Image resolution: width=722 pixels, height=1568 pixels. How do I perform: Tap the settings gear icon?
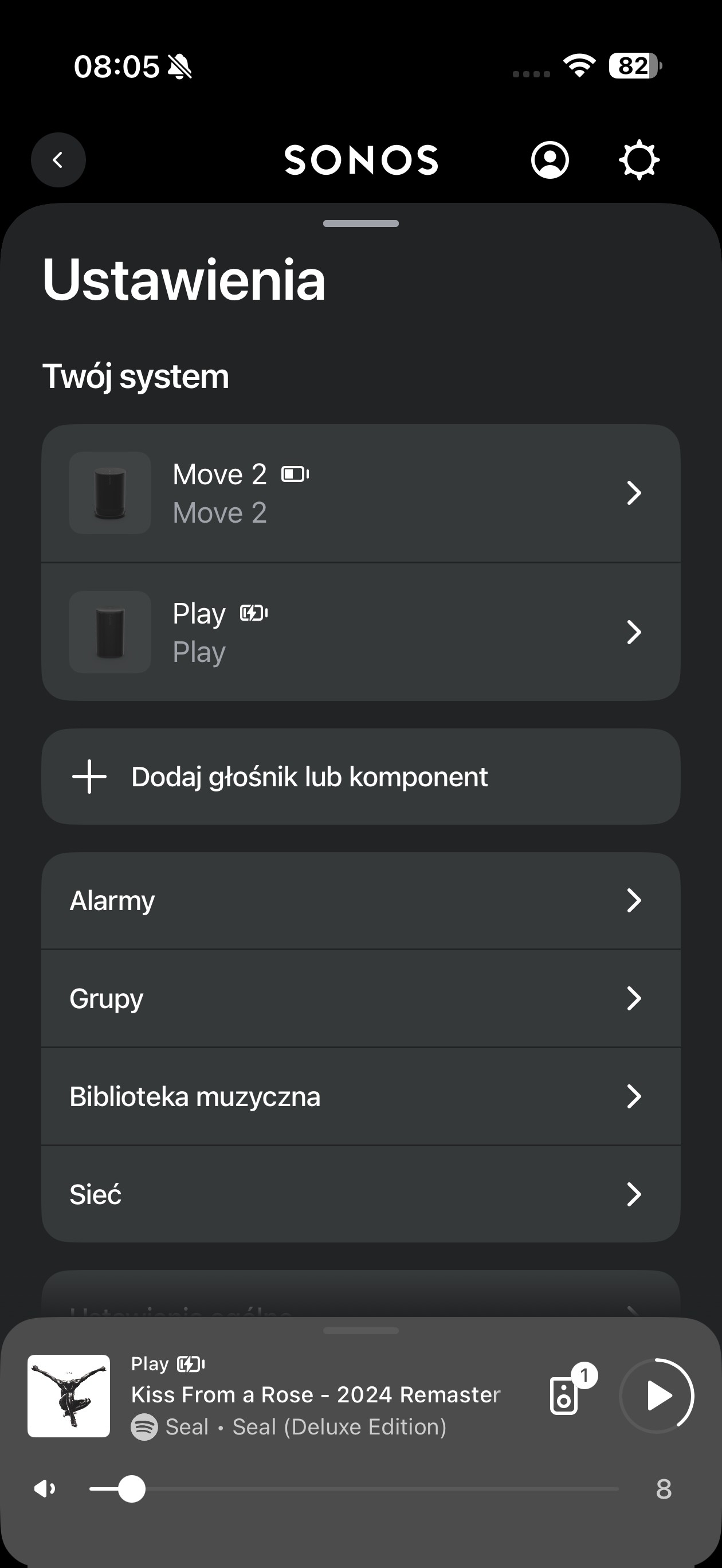pos(638,160)
